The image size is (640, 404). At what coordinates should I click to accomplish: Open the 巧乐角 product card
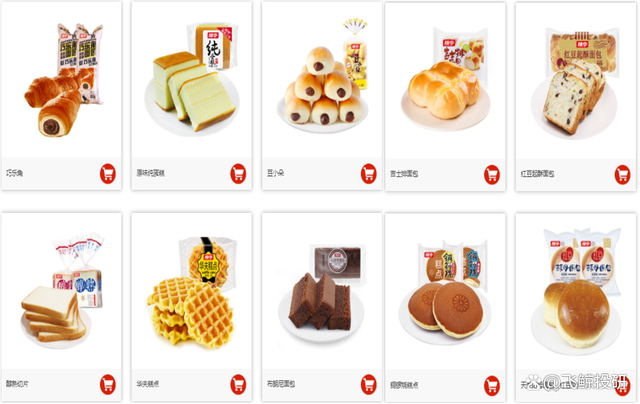(x=60, y=80)
